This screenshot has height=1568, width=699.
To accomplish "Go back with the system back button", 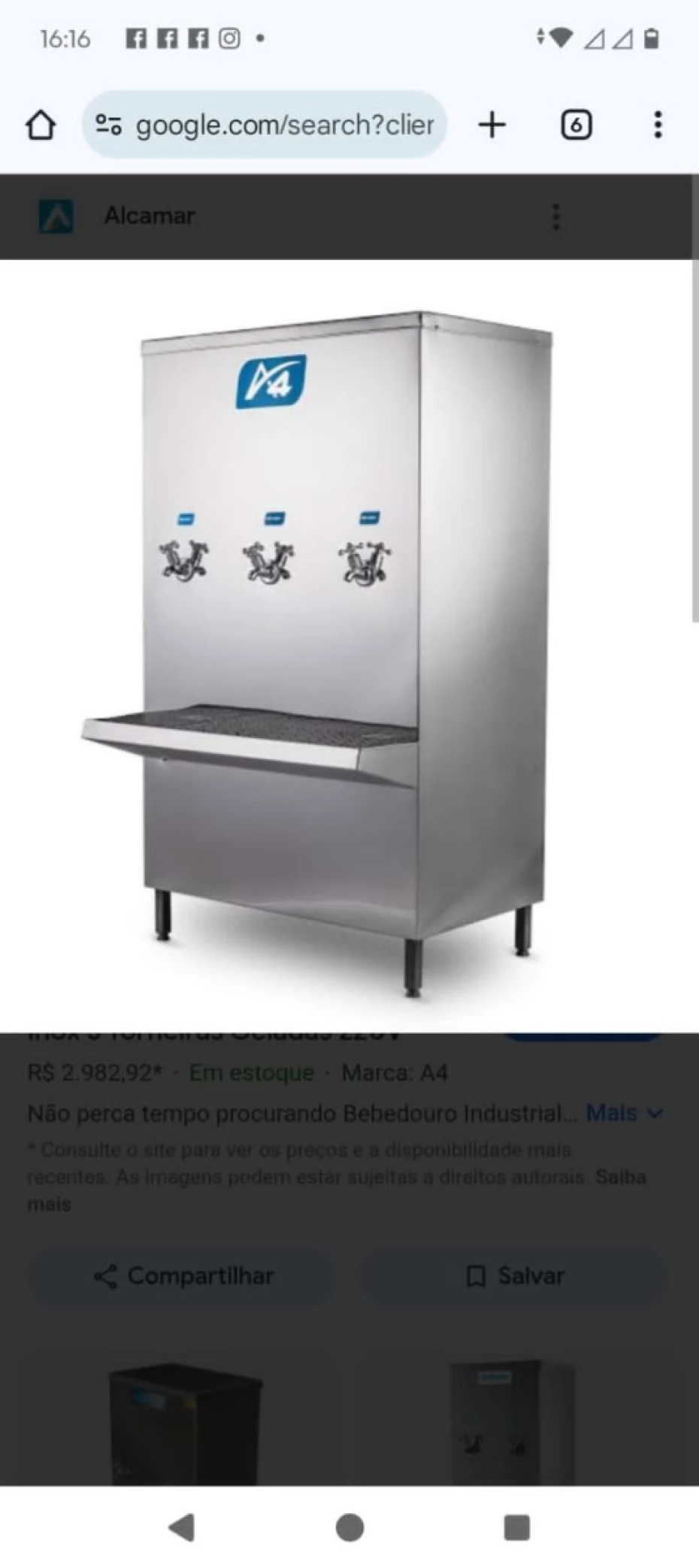I will tap(183, 1527).
